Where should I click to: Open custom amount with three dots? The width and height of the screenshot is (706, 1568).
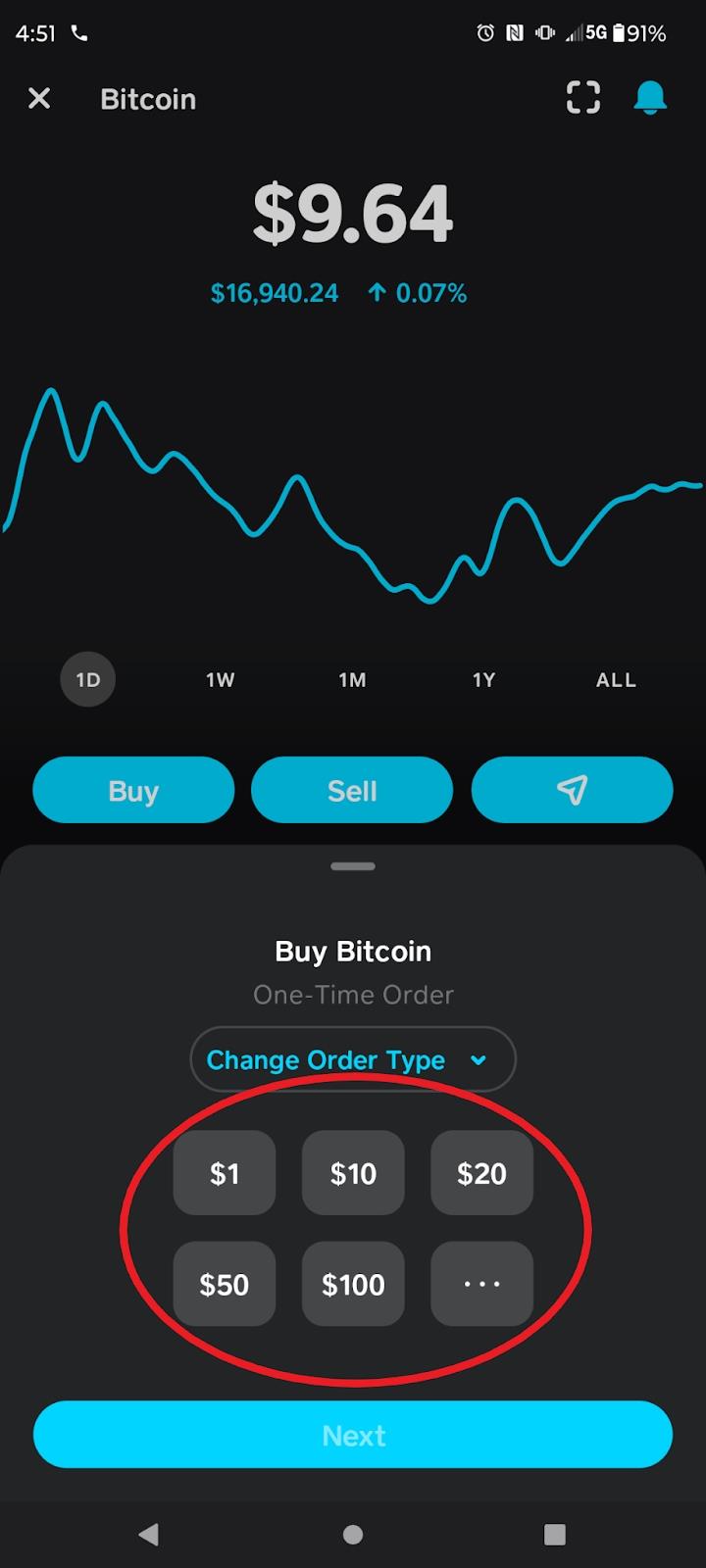pos(481,1284)
